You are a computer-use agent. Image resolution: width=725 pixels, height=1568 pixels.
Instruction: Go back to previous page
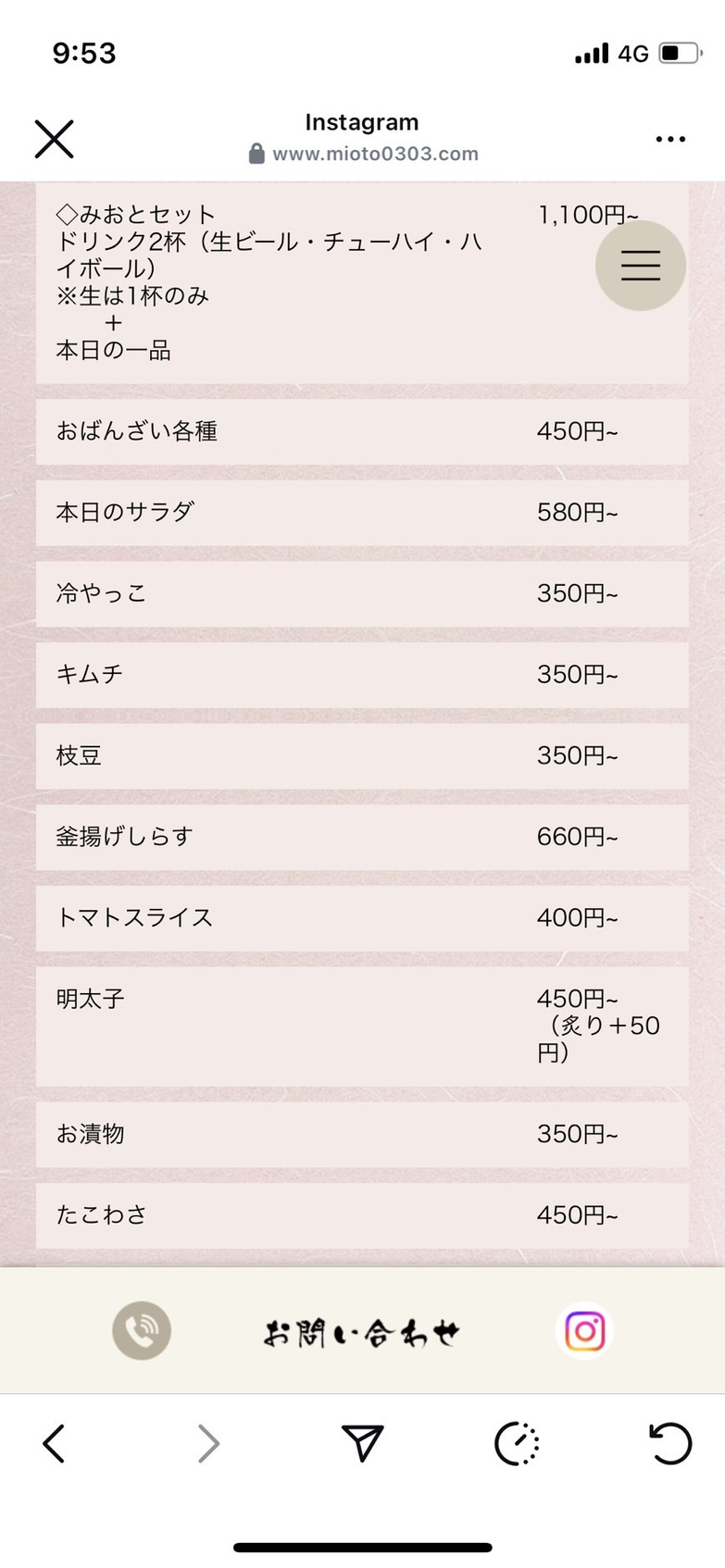click(x=55, y=1443)
